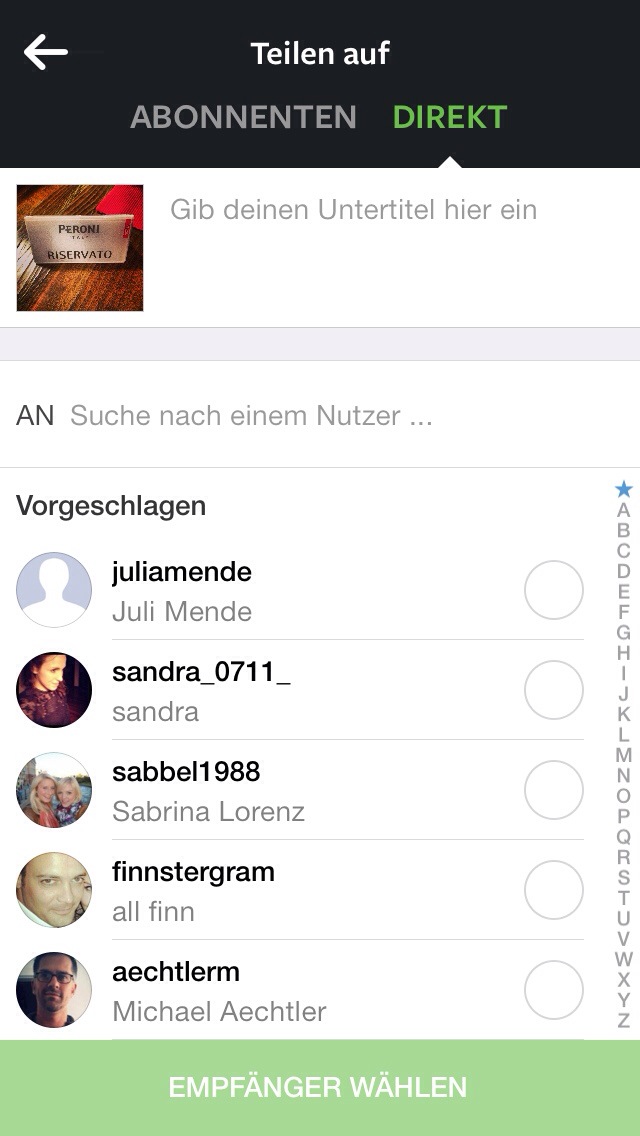
Task: Select sandra_0711_ as recipient
Action: pos(554,690)
